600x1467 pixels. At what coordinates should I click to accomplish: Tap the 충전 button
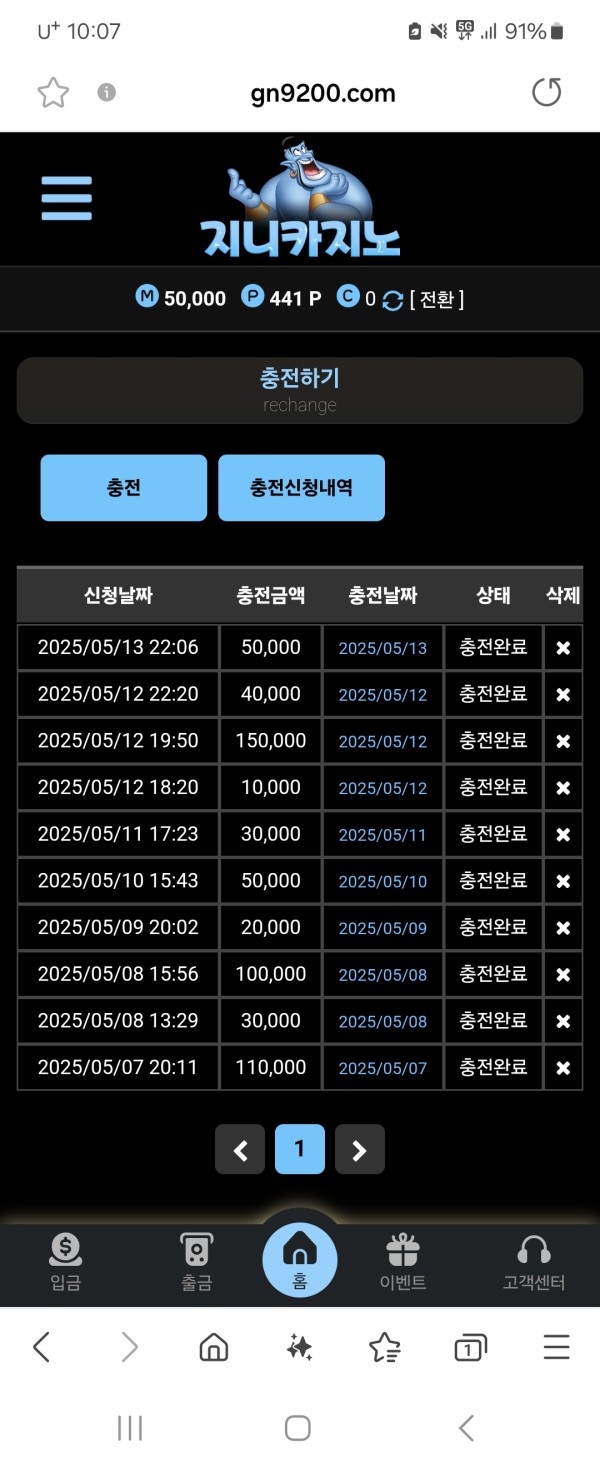coord(123,488)
